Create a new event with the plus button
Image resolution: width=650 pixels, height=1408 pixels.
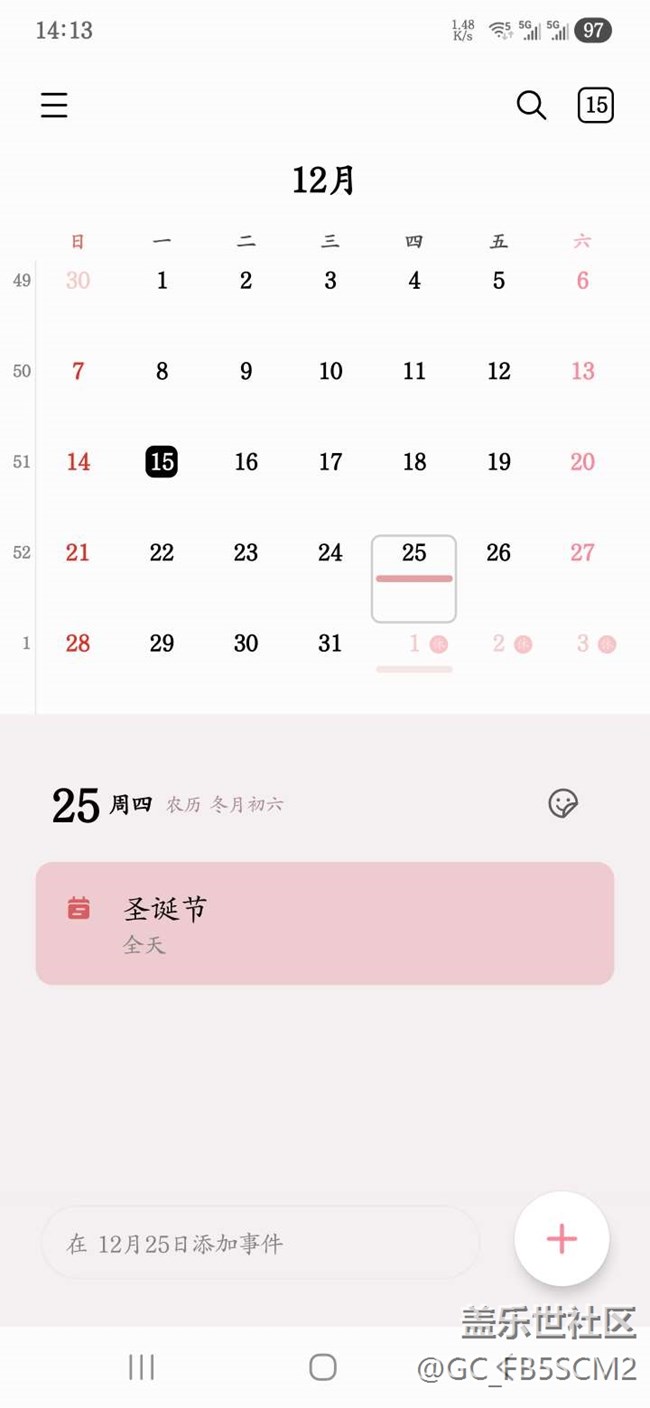pyautogui.click(x=561, y=1239)
